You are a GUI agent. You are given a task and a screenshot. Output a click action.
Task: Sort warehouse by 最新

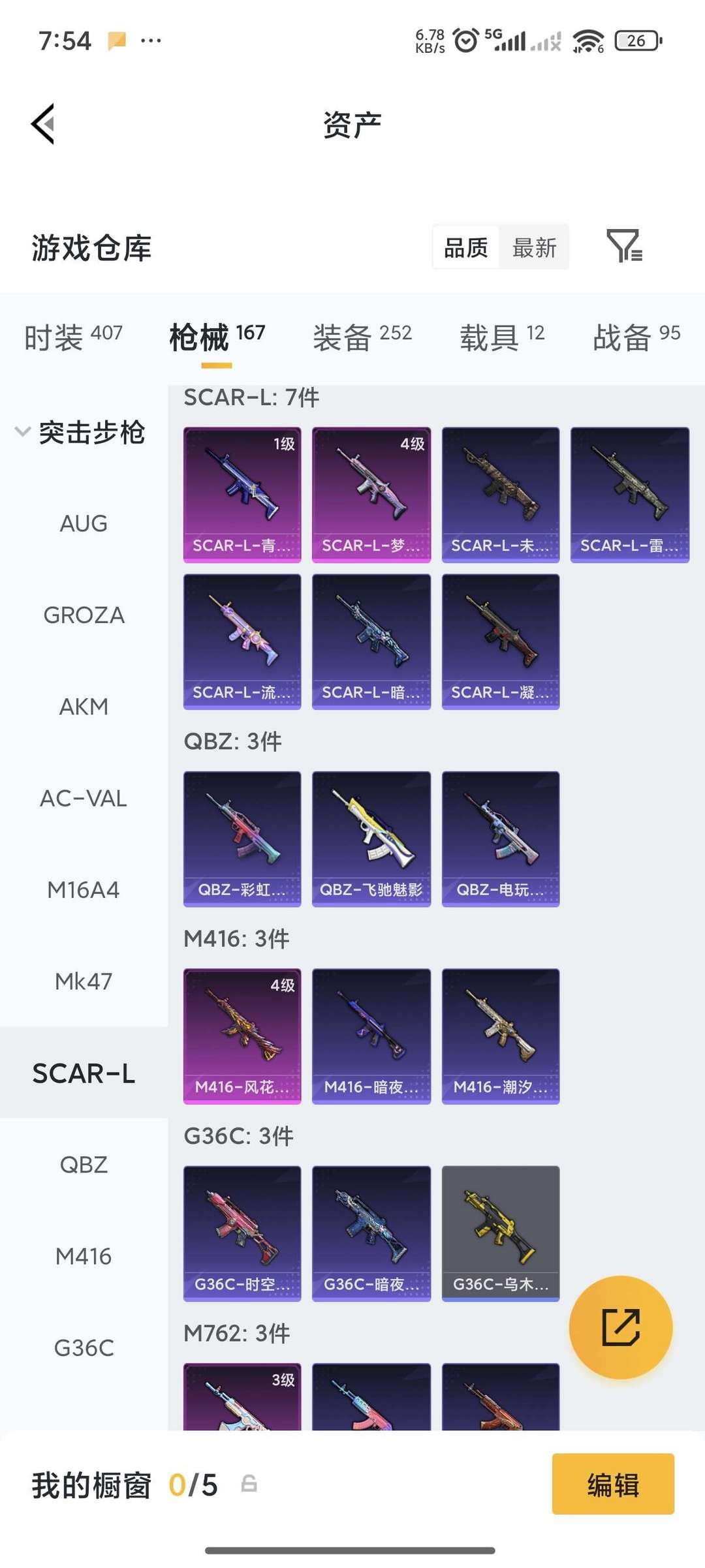pyautogui.click(x=534, y=247)
